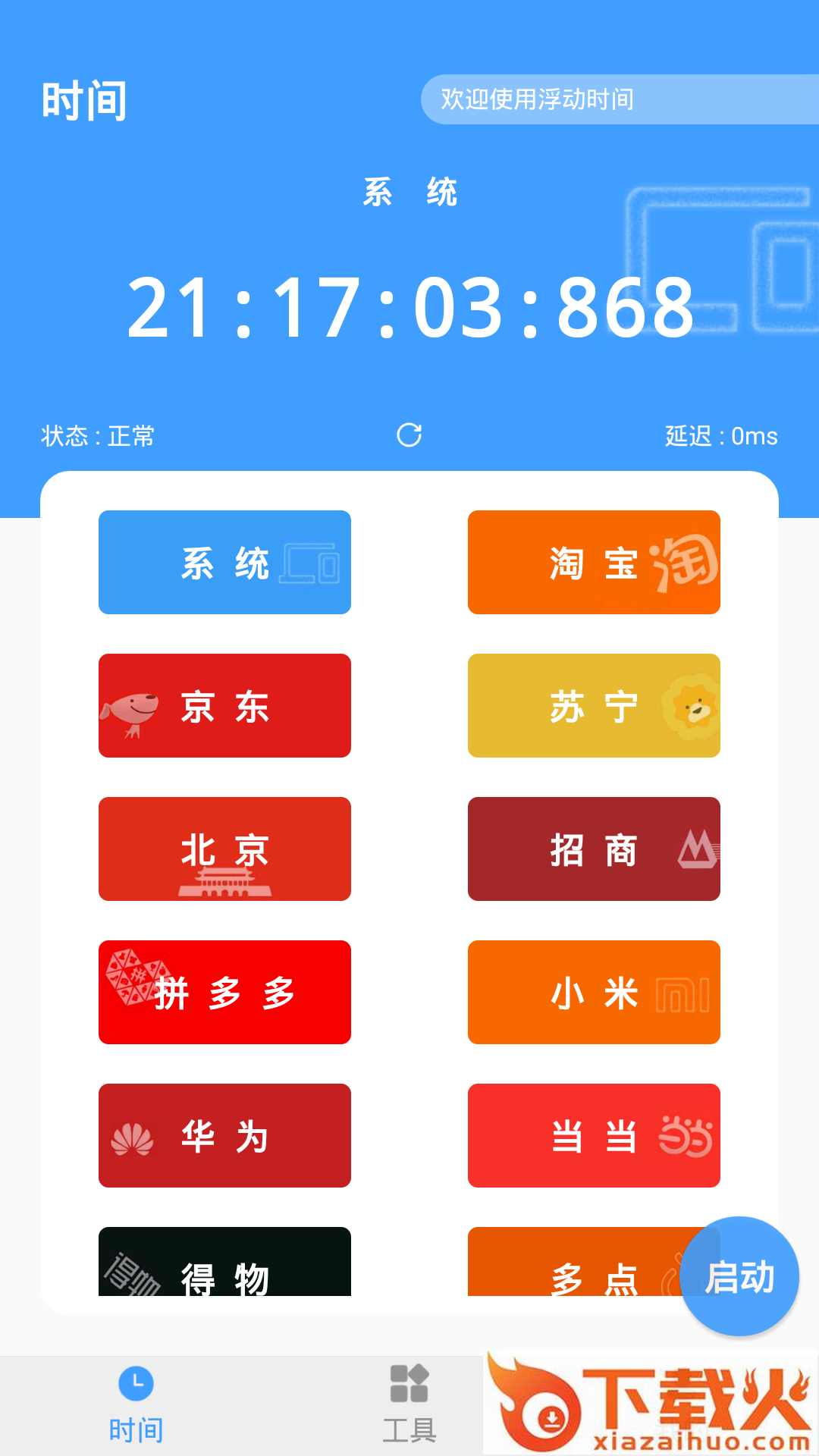The width and height of the screenshot is (819, 1456).
Task: Choose 拼多多 as time source
Action: tap(224, 992)
